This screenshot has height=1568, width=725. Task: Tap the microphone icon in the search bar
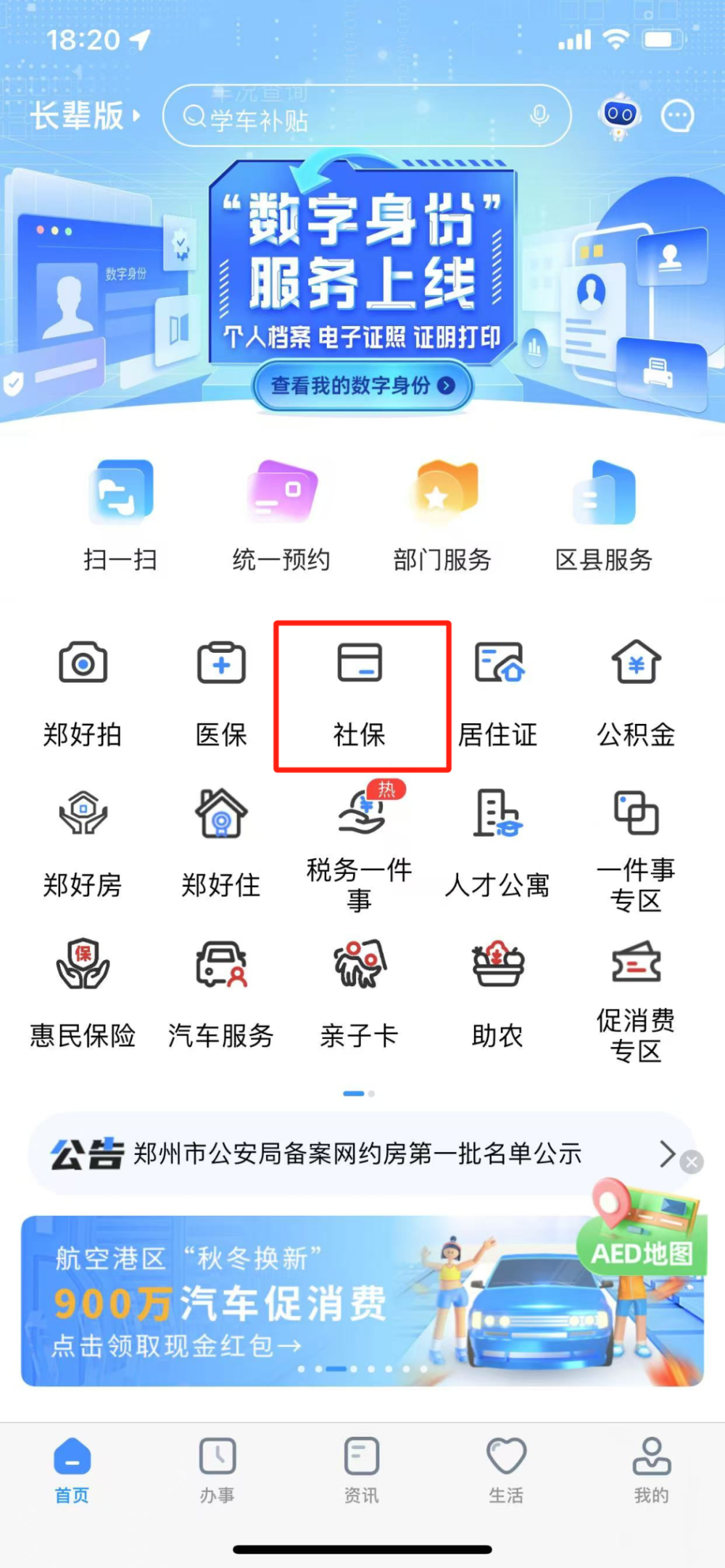pyautogui.click(x=538, y=116)
